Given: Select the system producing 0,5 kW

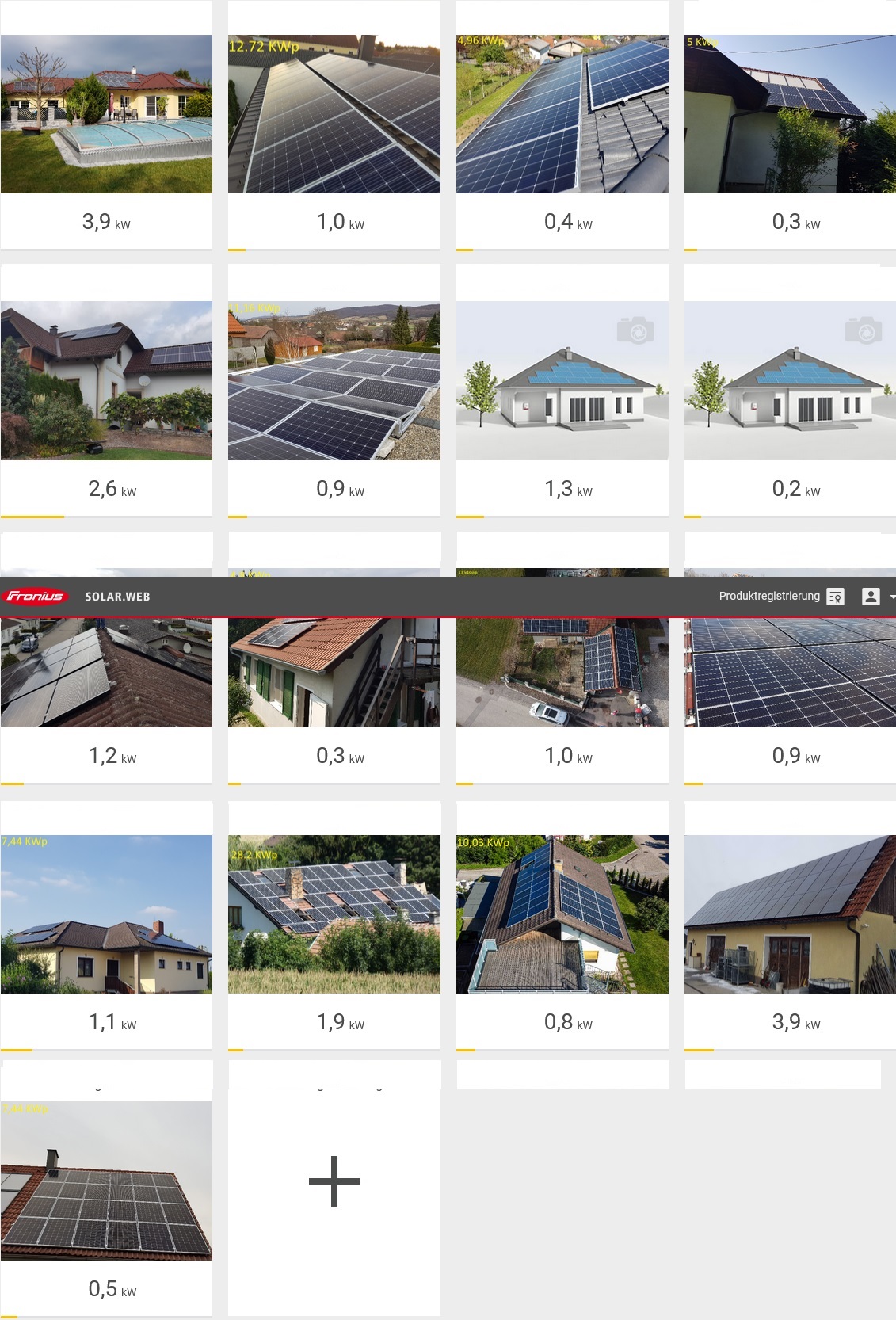Looking at the screenshot, I should coord(106,1181).
